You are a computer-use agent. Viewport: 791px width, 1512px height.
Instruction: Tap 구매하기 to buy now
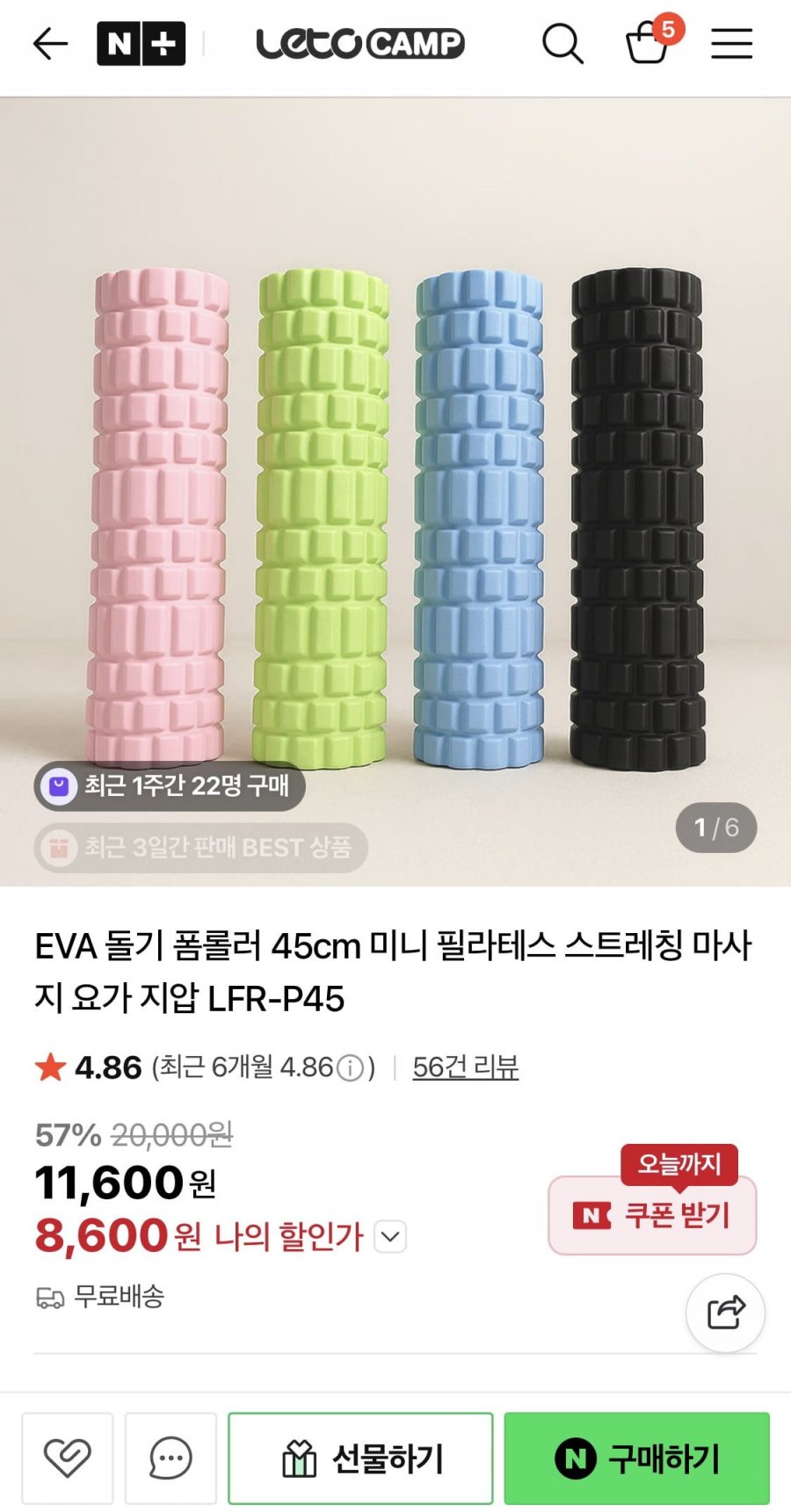(636, 1458)
